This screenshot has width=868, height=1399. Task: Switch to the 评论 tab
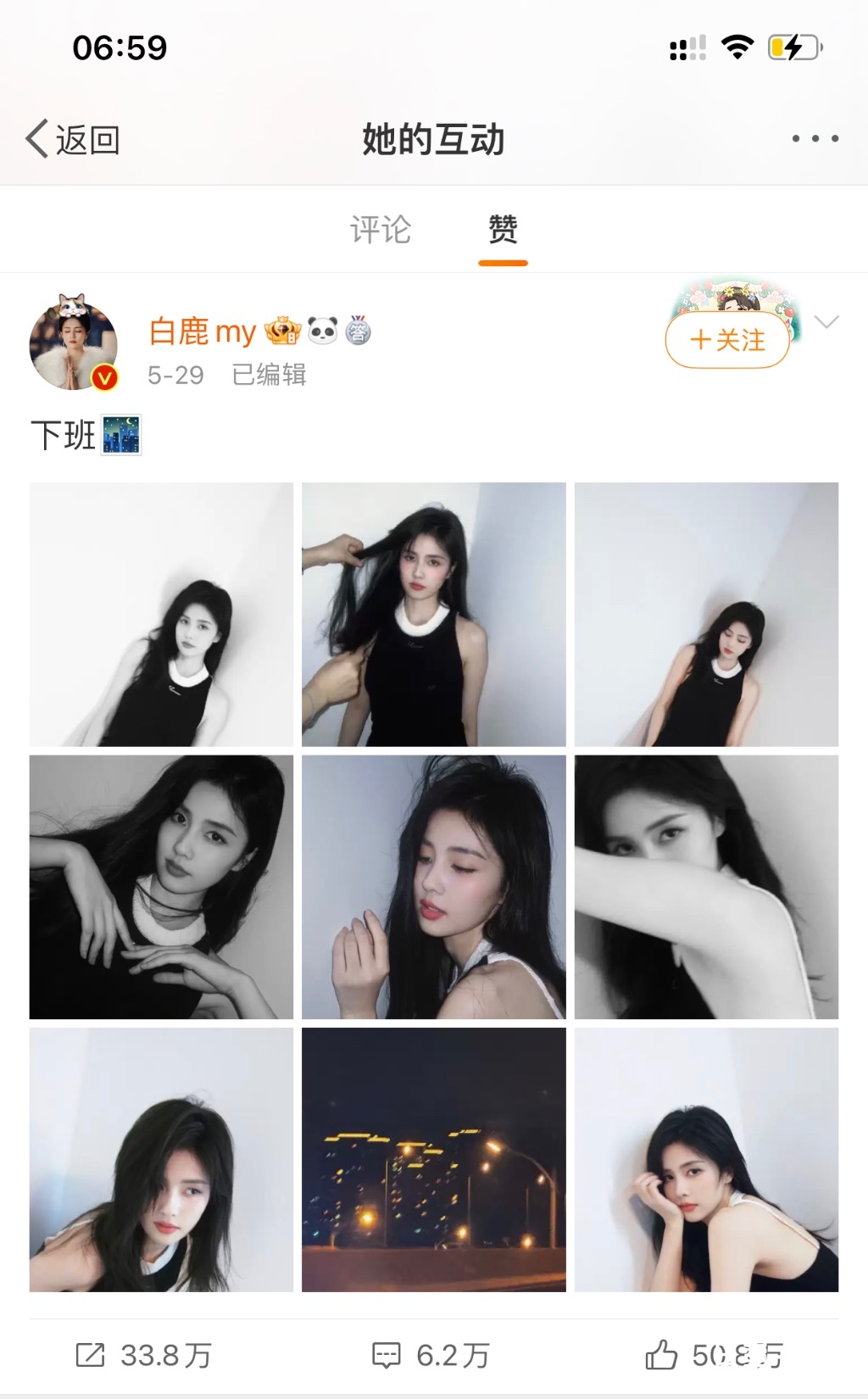380,229
